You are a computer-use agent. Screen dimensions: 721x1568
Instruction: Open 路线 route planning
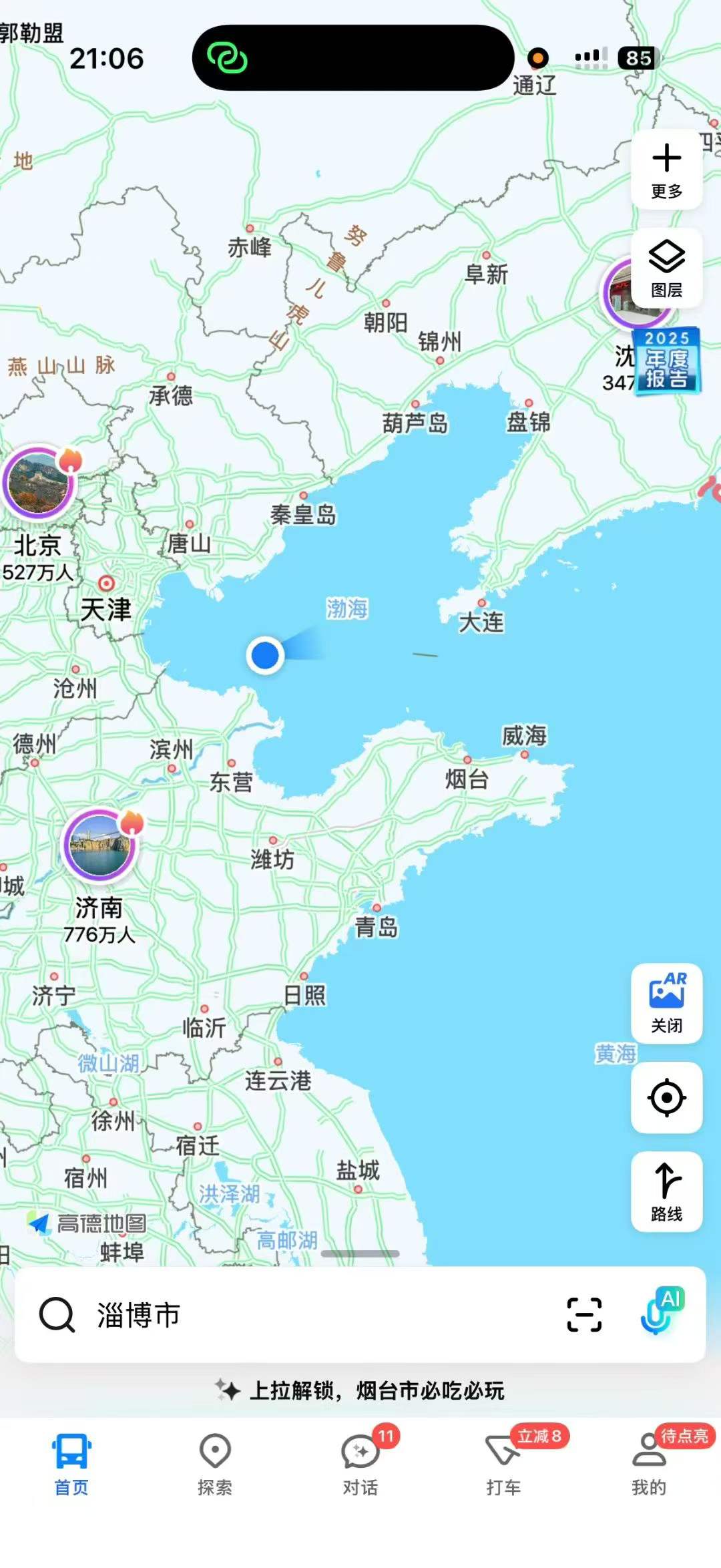pos(666,1191)
